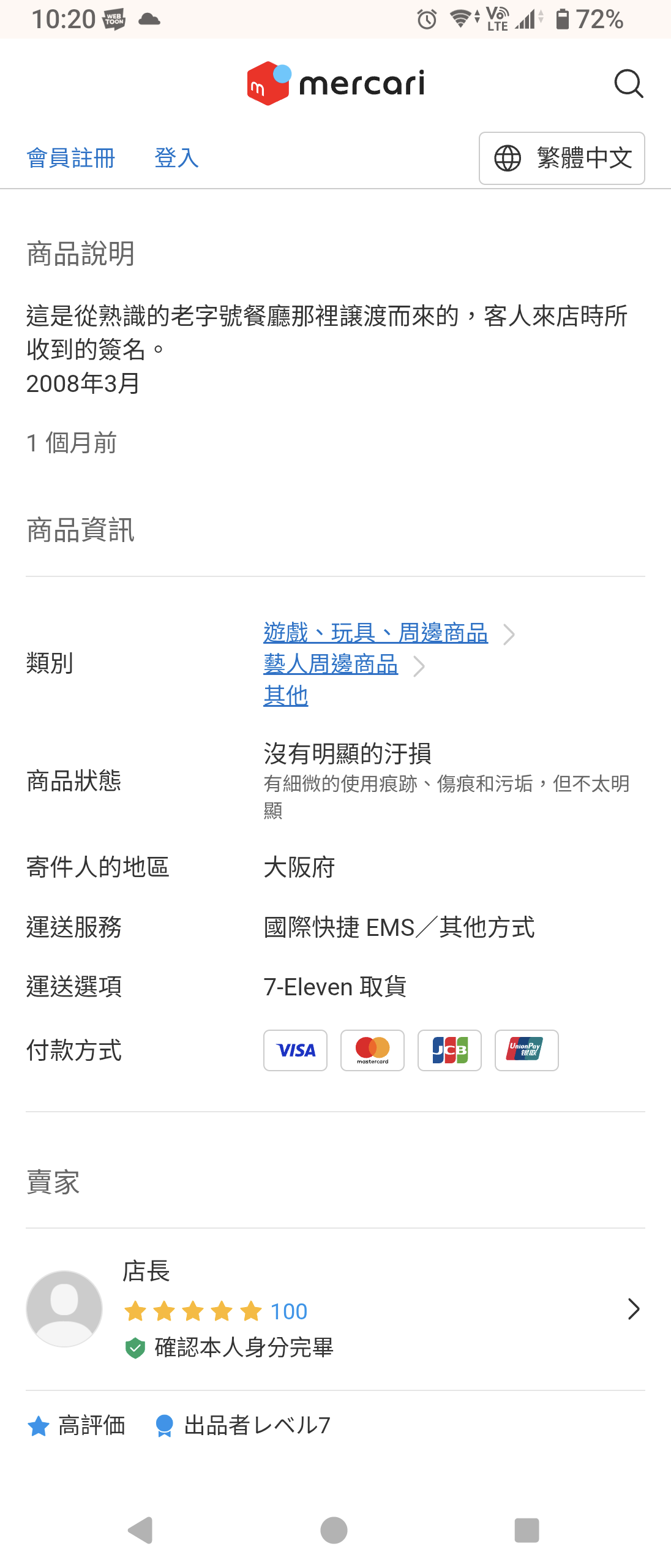Viewport: 671px width, 1568px height.
Task: Go to the system home screen
Action: tap(334, 1530)
